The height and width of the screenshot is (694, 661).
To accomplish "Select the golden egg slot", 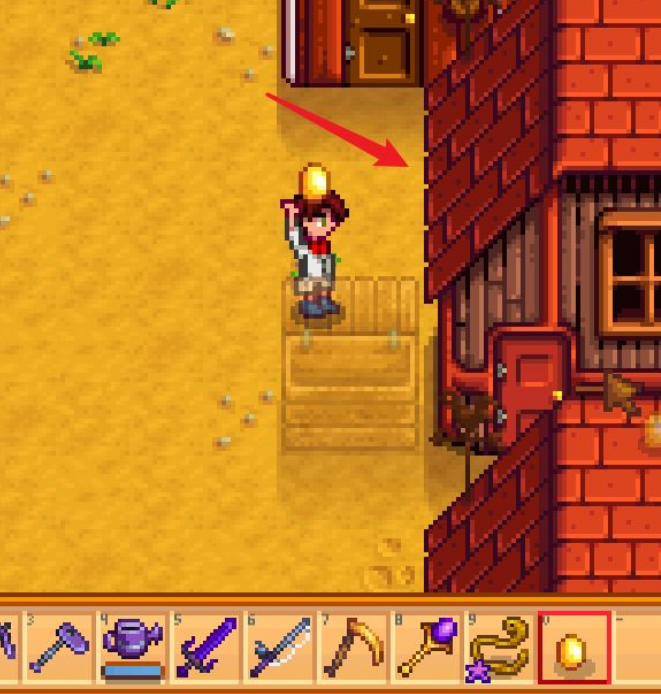I will [x=573, y=647].
